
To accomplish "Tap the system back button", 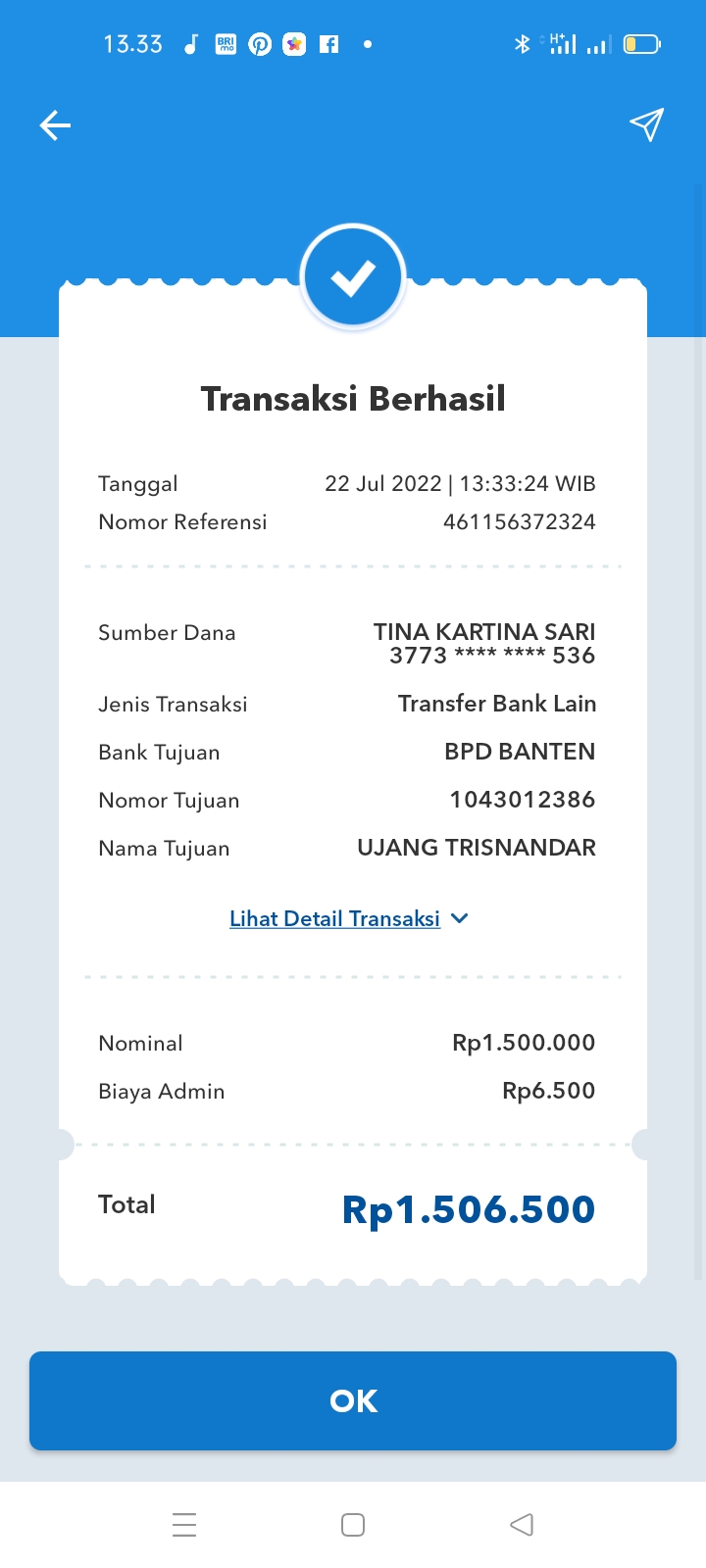I will click(x=522, y=1525).
